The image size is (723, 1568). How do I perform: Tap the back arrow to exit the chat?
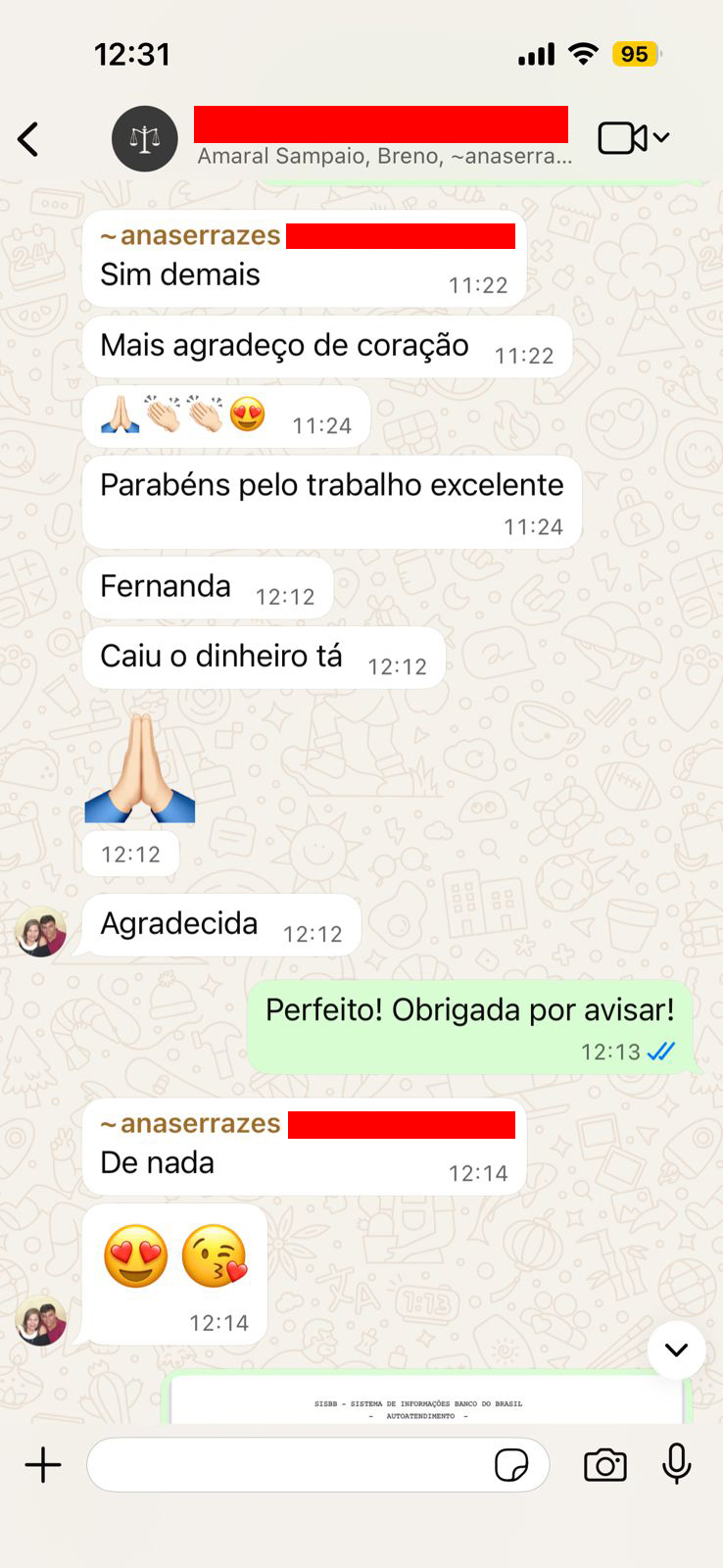pos(27,138)
